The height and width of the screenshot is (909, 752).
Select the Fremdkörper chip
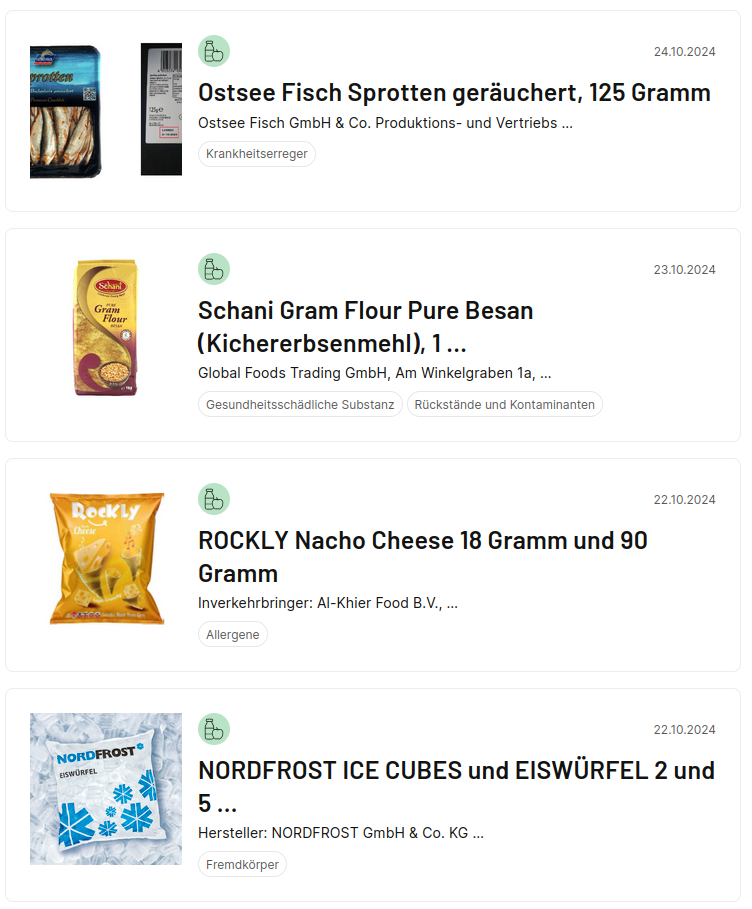(242, 864)
